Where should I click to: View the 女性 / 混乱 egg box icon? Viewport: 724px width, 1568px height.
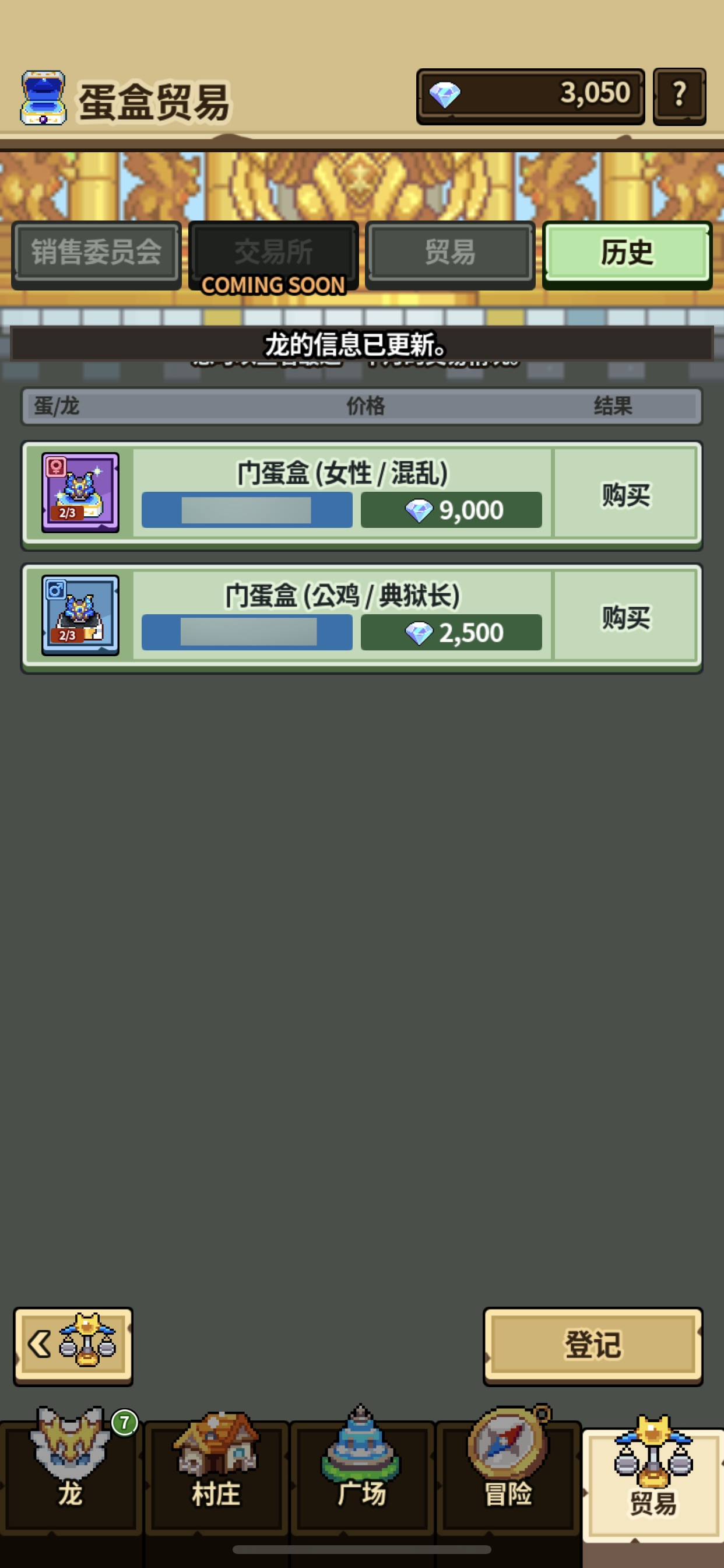tap(80, 493)
